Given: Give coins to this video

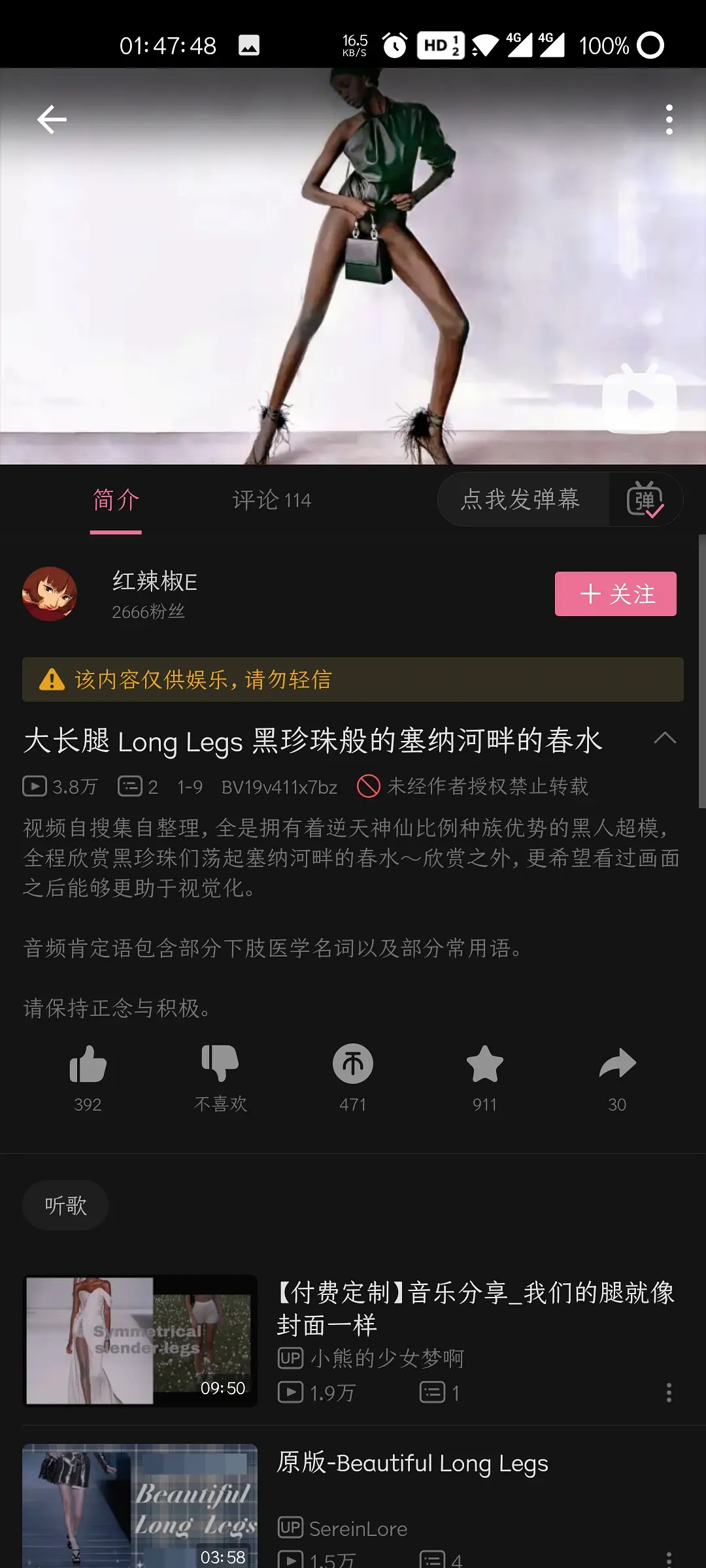Looking at the screenshot, I should (353, 1065).
